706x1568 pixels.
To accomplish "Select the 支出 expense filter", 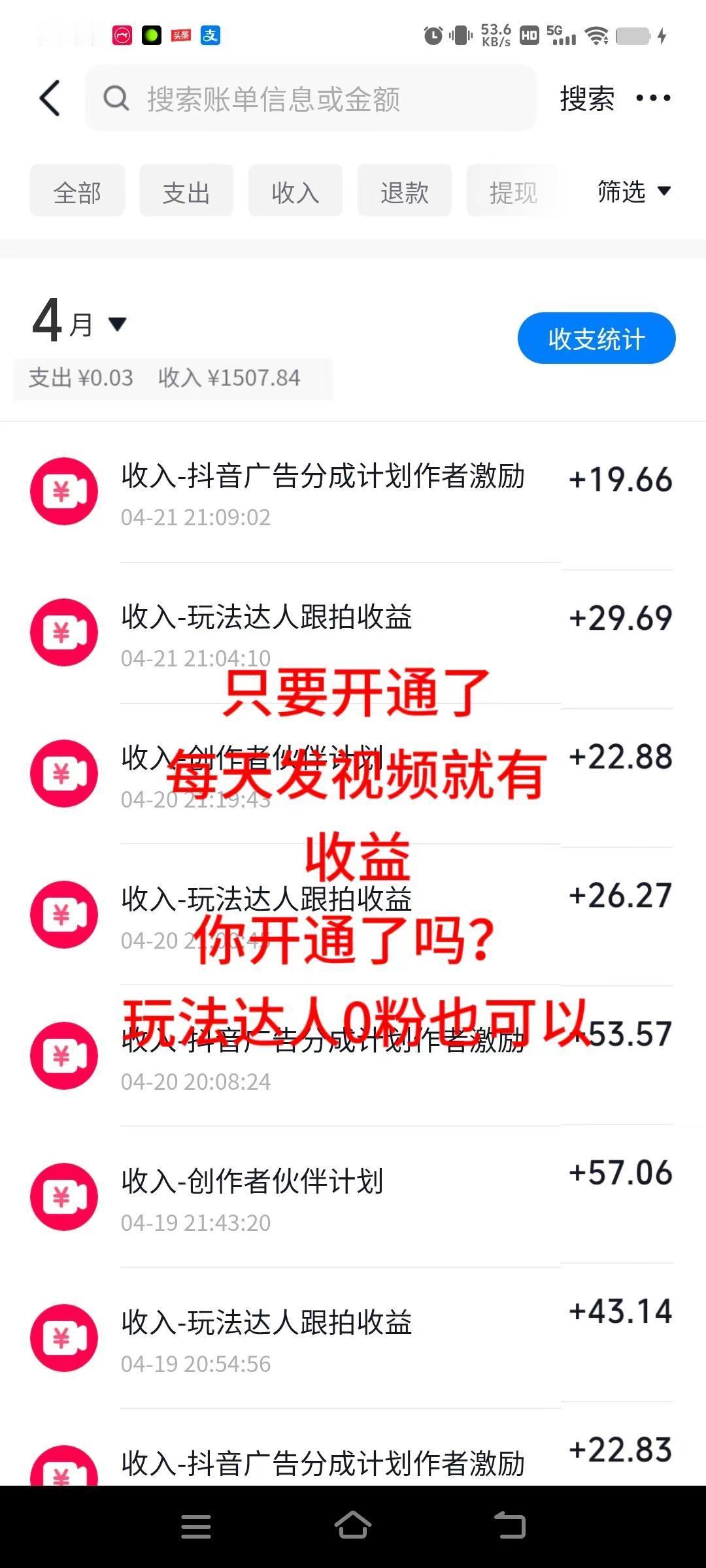I will (x=186, y=191).
